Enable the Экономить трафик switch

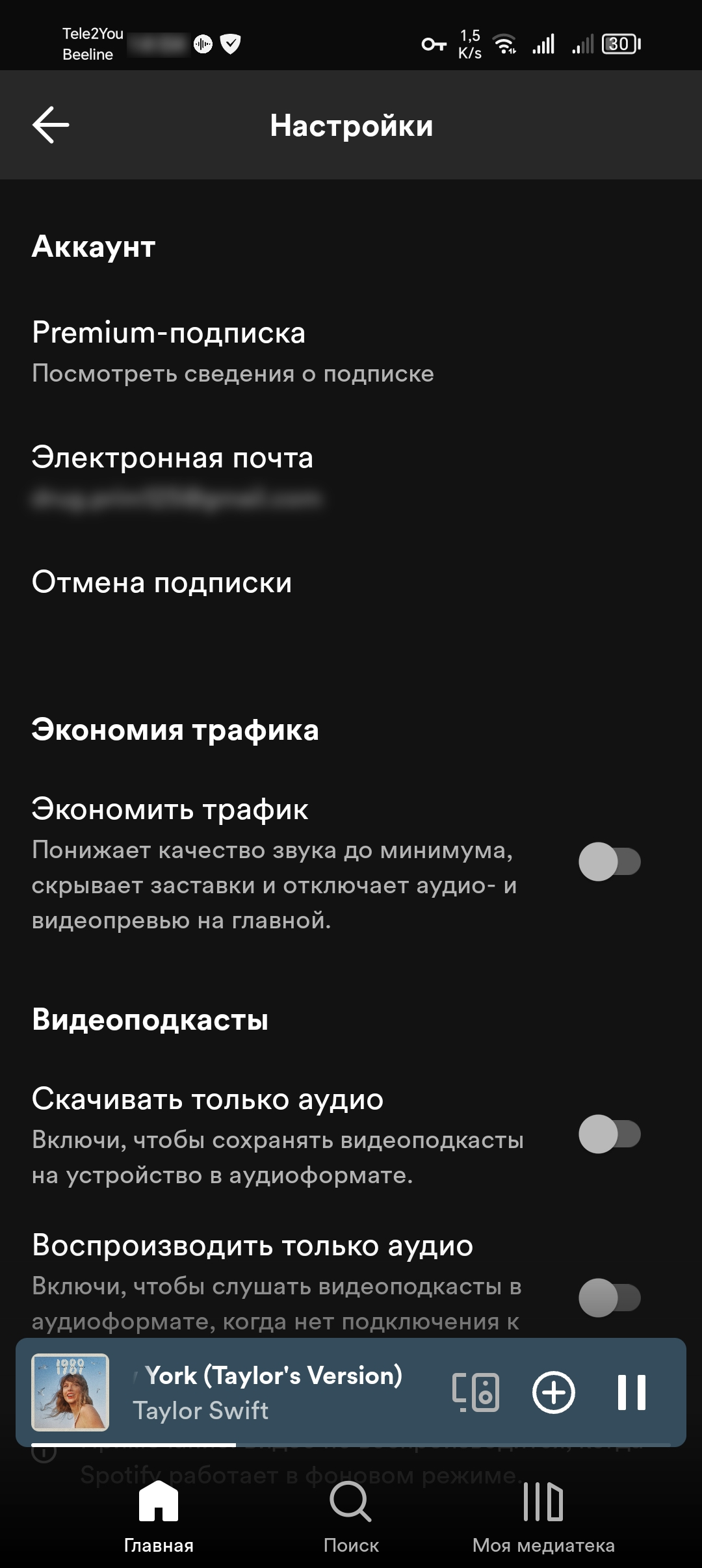click(x=609, y=862)
